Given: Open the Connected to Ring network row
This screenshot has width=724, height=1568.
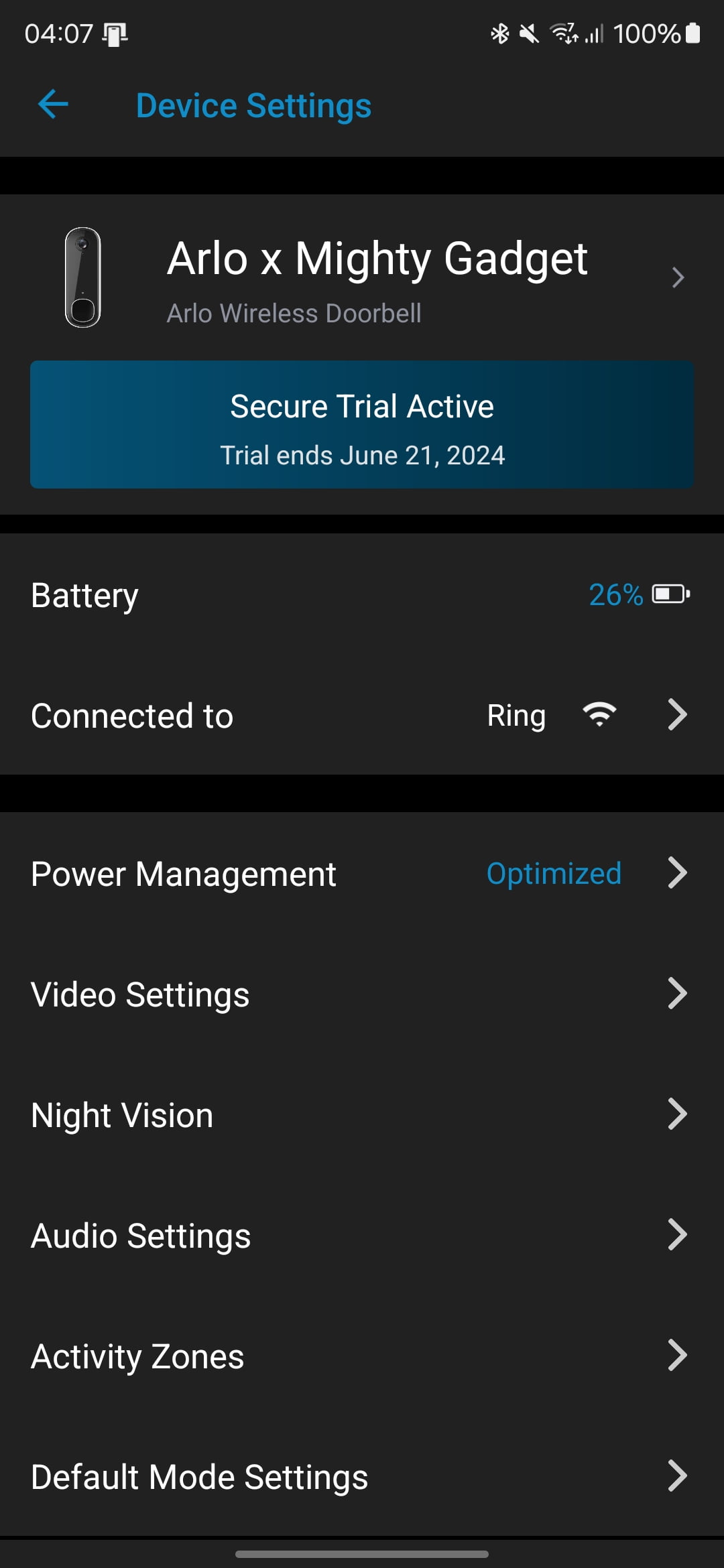Looking at the screenshot, I should click(362, 715).
